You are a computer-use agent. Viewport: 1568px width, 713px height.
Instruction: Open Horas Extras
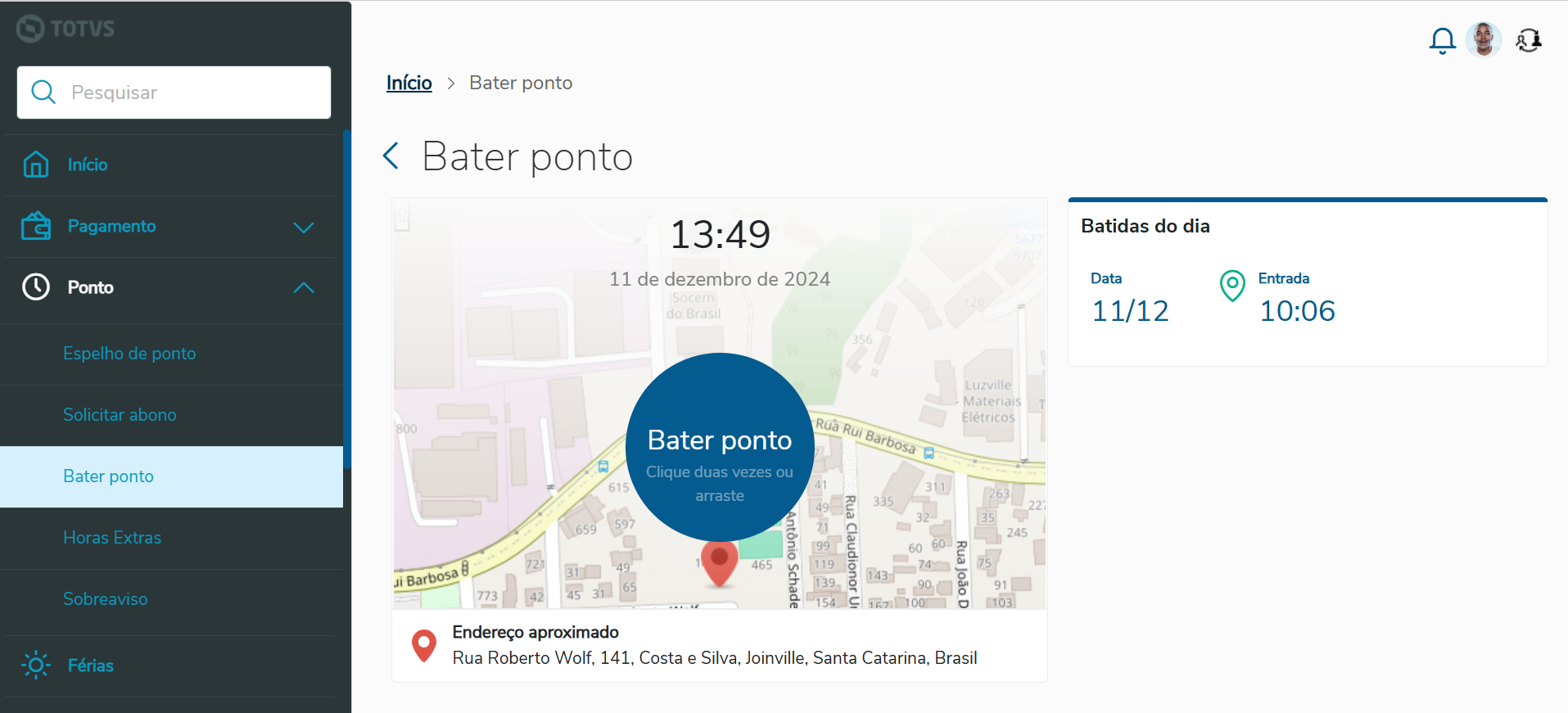click(x=112, y=538)
